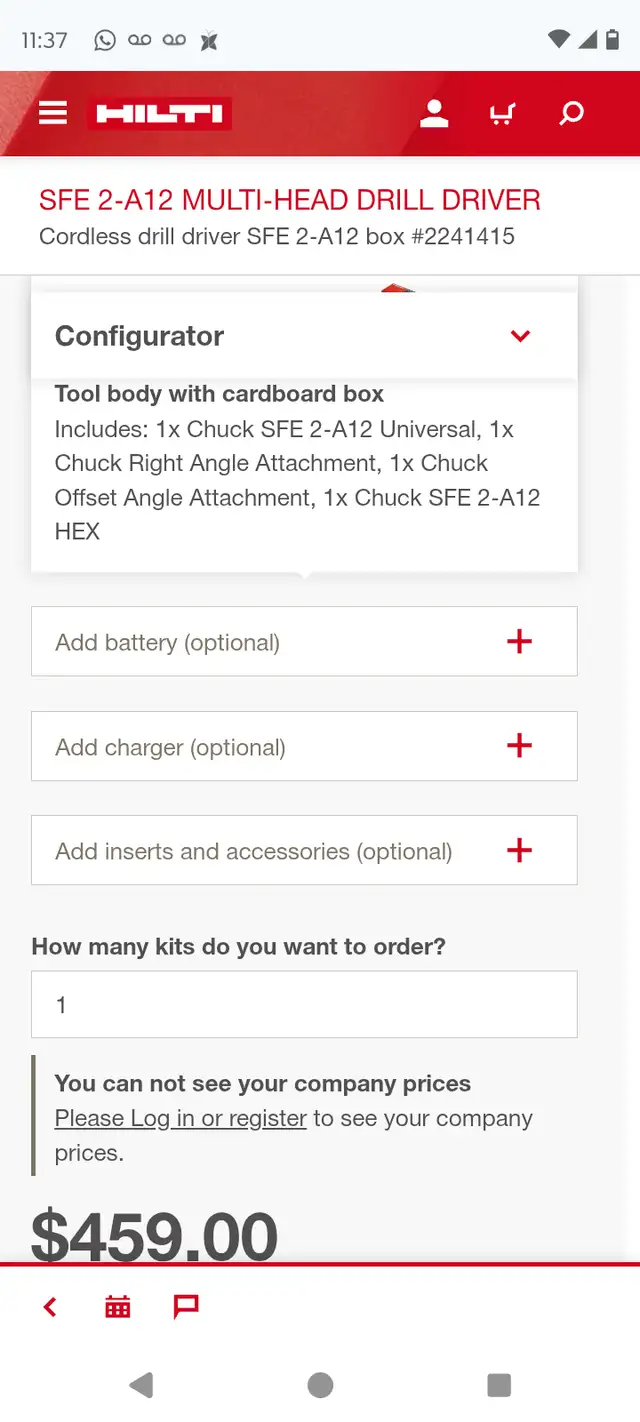Go back using the red arrow

(50, 1306)
